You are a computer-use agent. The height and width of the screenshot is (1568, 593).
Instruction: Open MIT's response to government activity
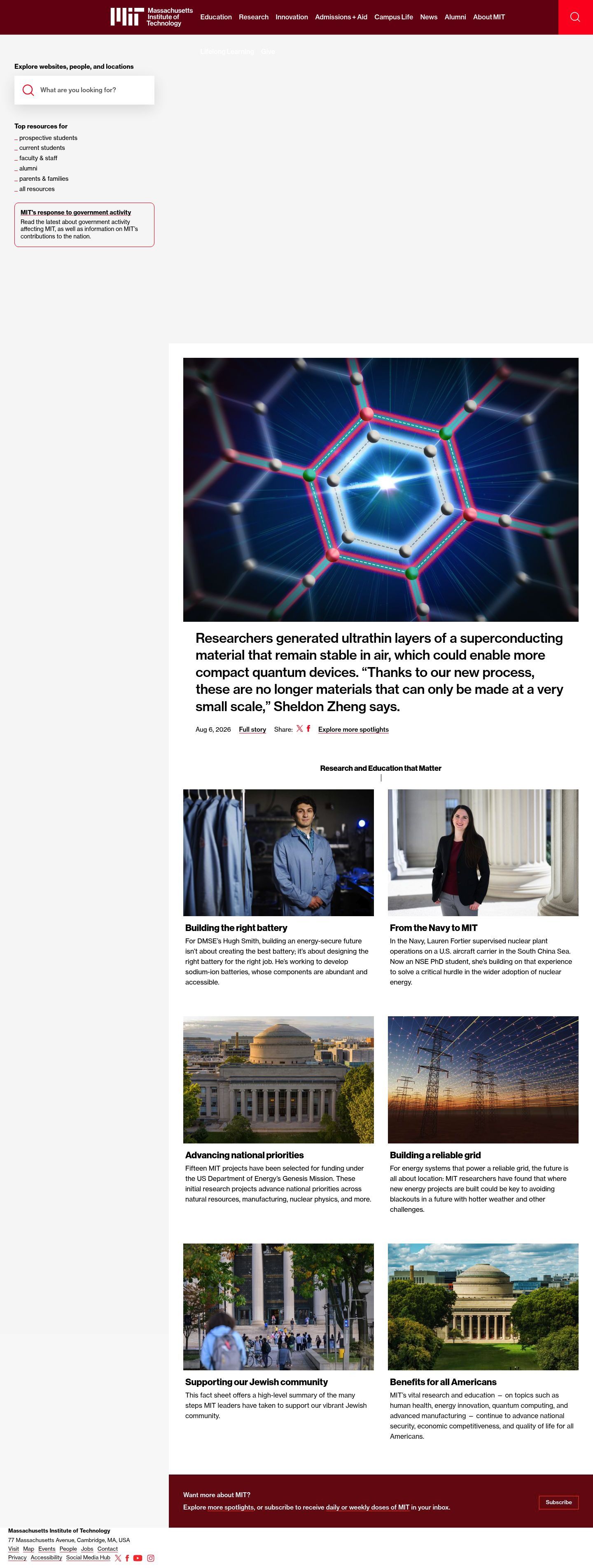[x=75, y=212]
